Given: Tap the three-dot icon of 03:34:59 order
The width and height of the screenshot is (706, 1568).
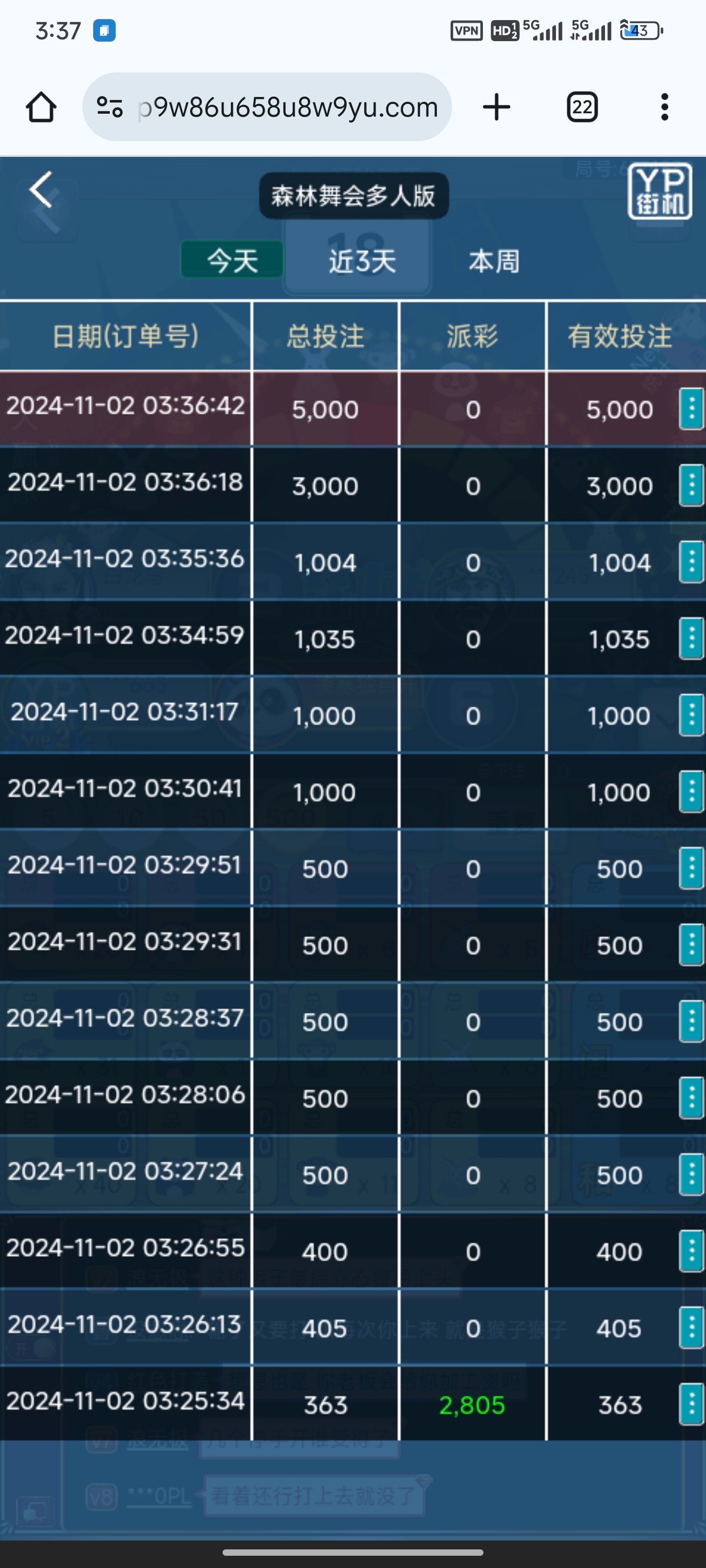Looking at the screenshot, I should click(x=691, y=638).
